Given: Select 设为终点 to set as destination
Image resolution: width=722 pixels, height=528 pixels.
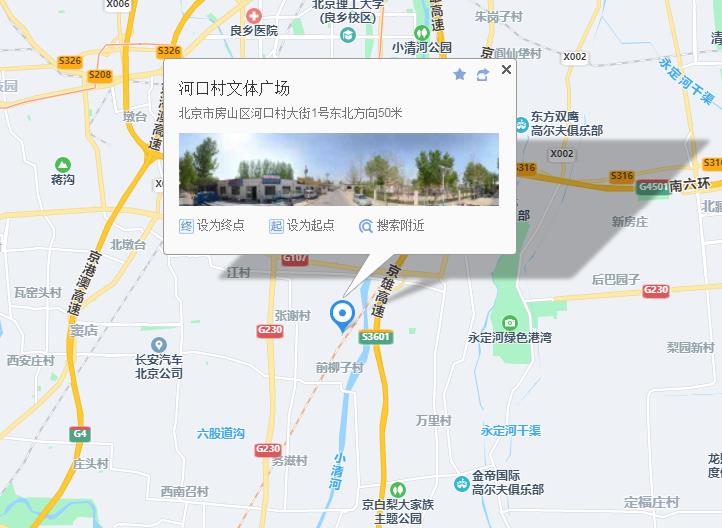Looking at the screenshot, I should (x=212, y=226).
